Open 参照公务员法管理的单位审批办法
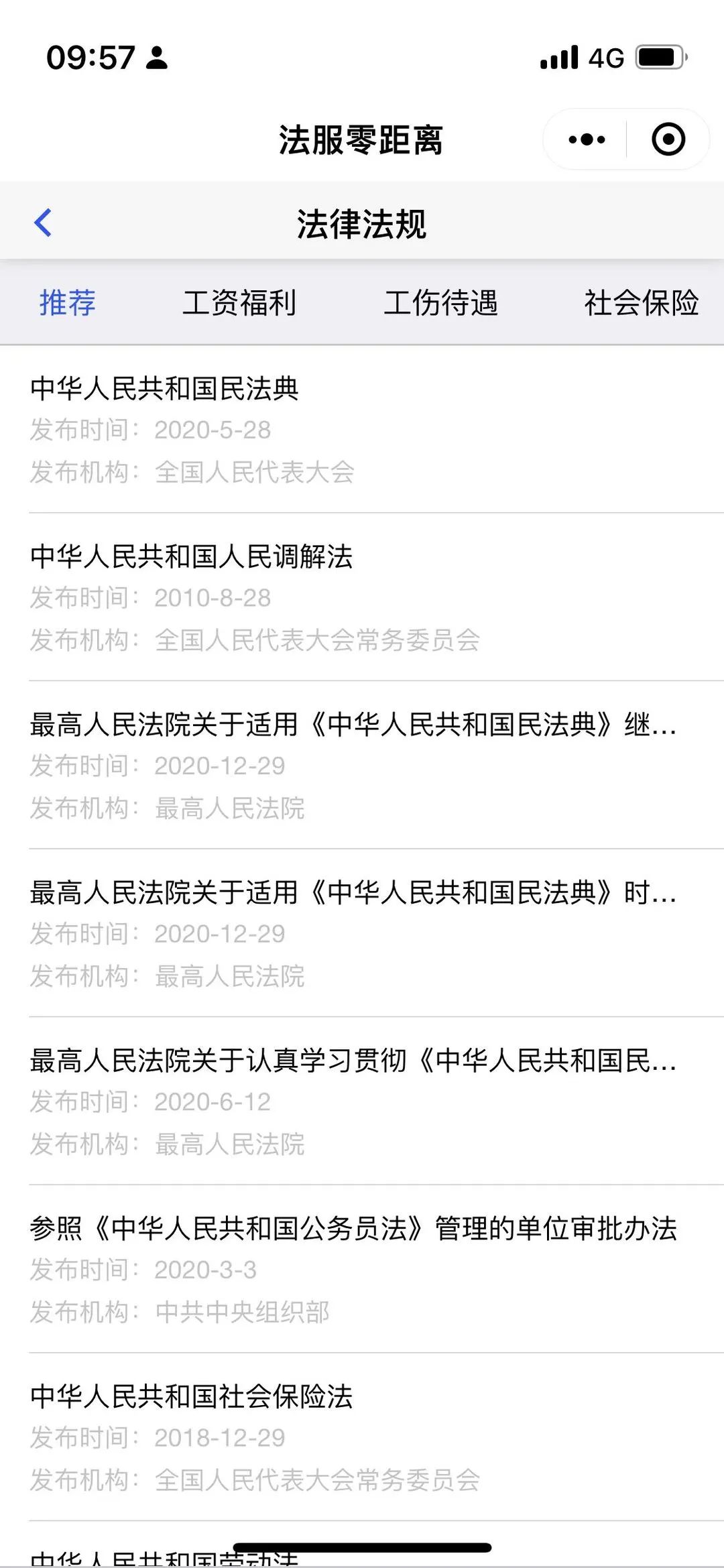Screen dimensions: 724x1568 pos(362,1269)
